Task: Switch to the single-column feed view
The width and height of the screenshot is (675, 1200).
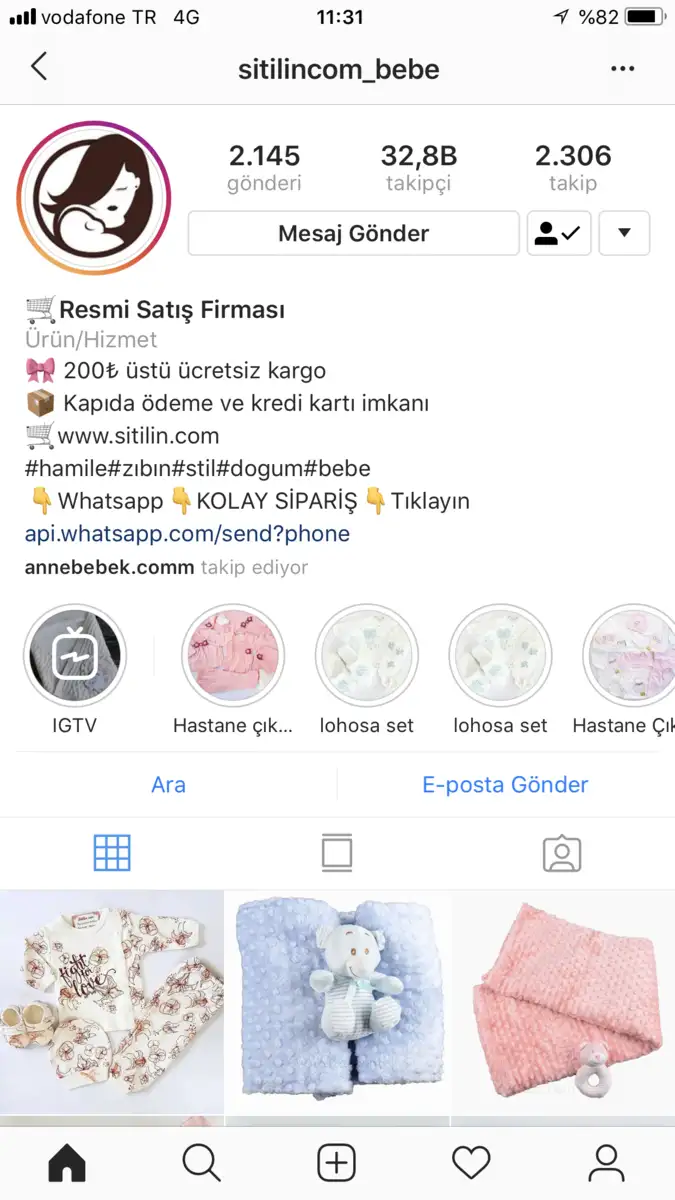Action: coord(337,853)
